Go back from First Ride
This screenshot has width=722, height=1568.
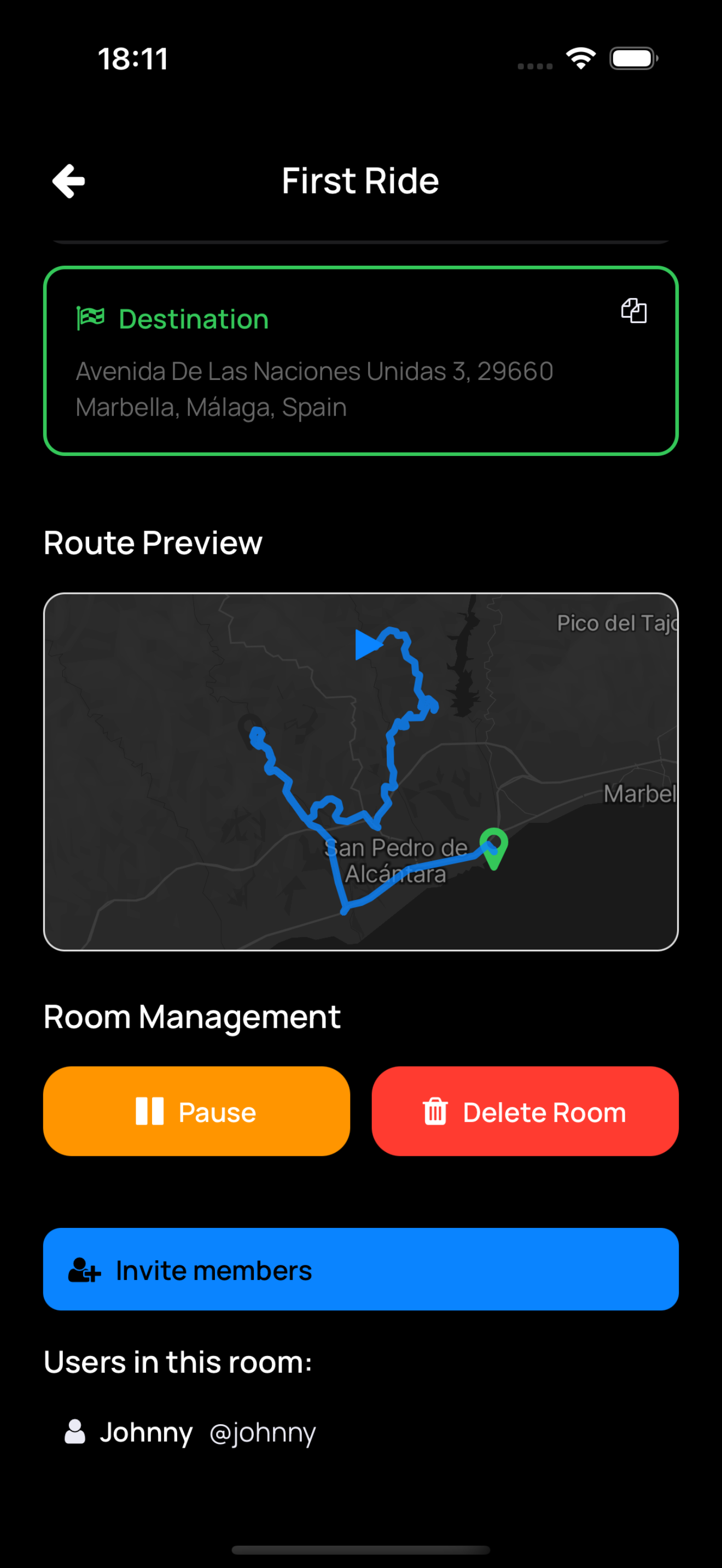(x=68, y=181)
